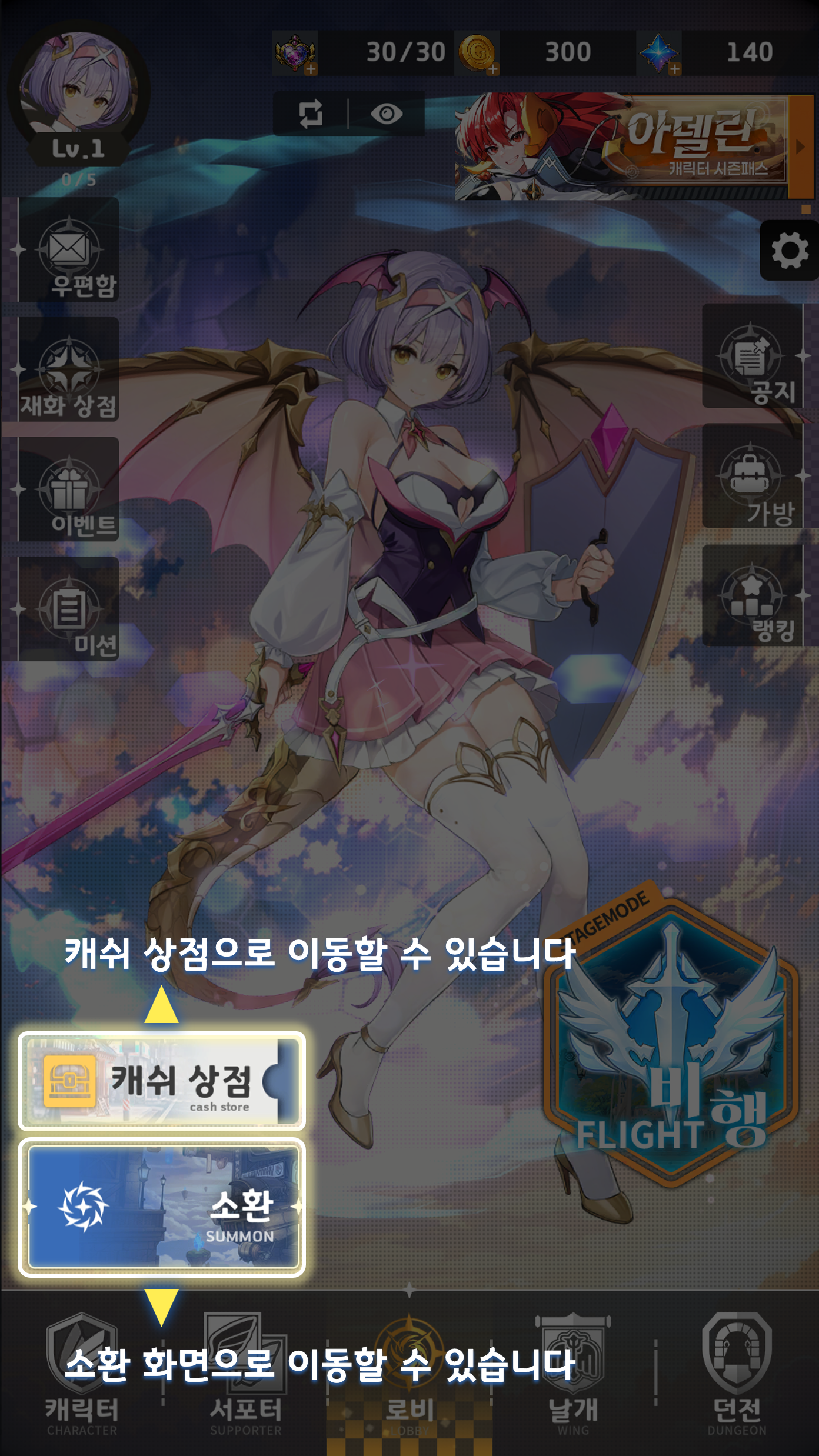Viewport: 819px width, 1456px height.
Task: Swap the displayed lobby character
Action: coord(311,114)
